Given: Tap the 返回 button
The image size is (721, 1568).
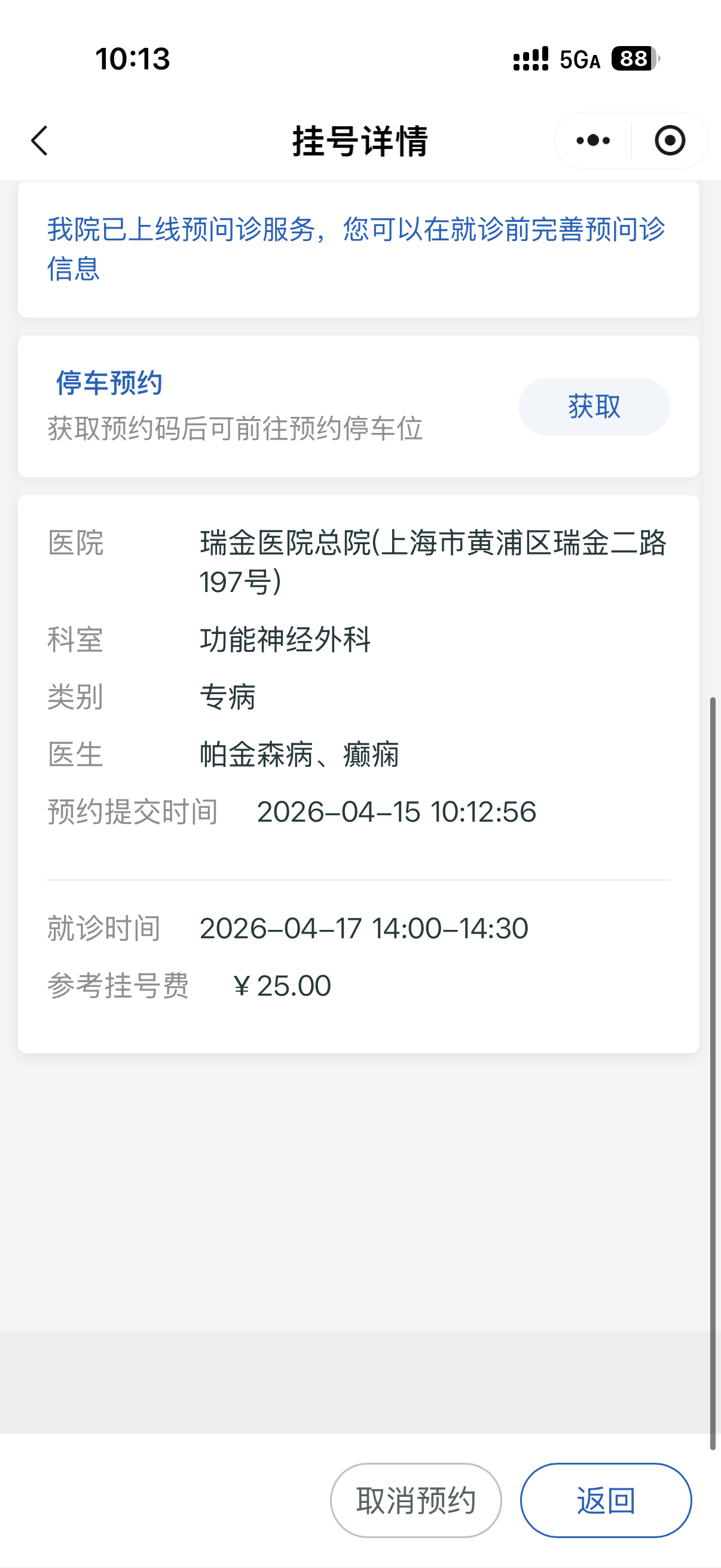Looking at the screenshot, I should pyautogui.click(x=606, y=1500).
